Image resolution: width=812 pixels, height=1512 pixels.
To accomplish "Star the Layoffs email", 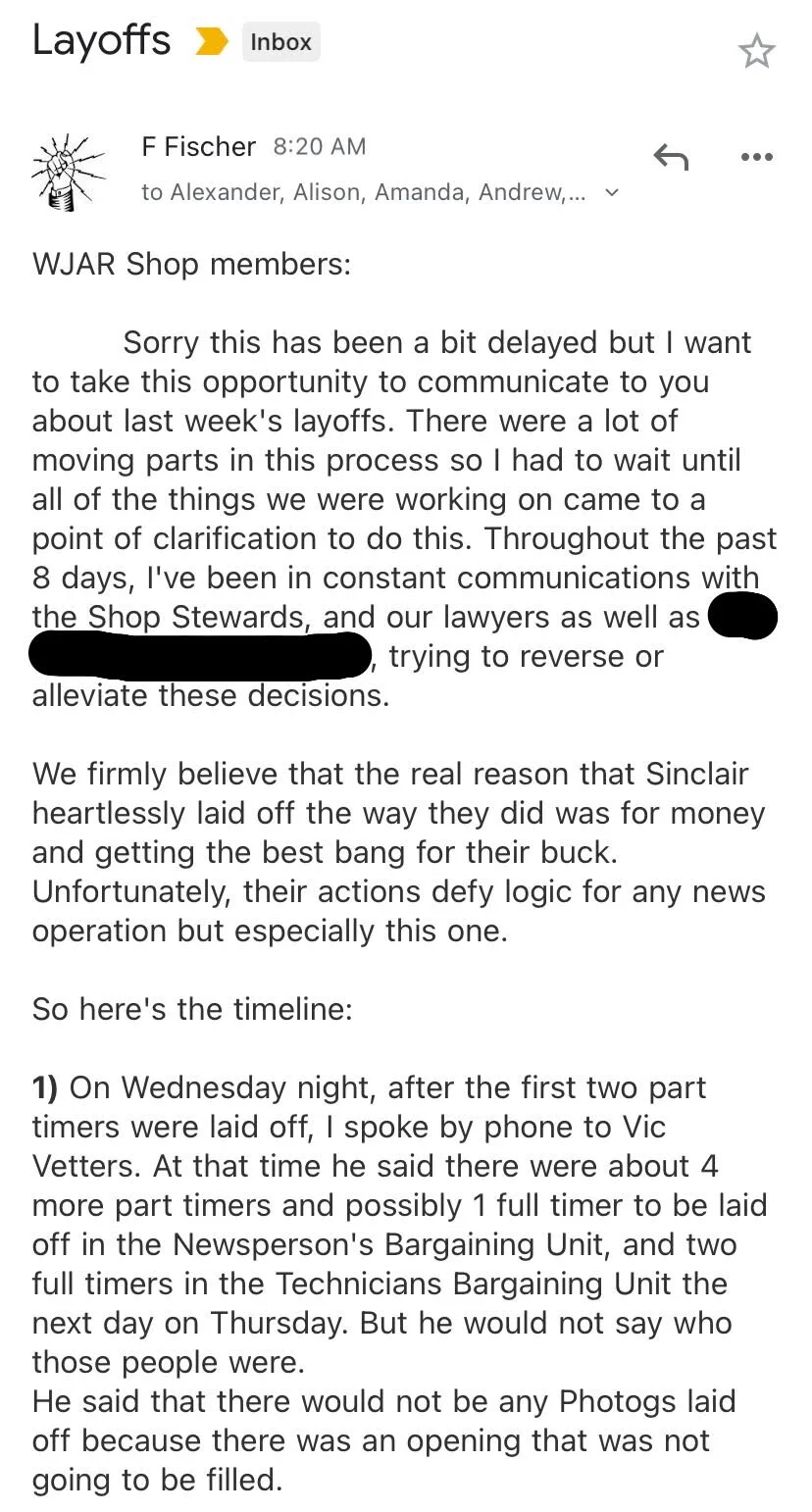I will [x=757, y=51].
